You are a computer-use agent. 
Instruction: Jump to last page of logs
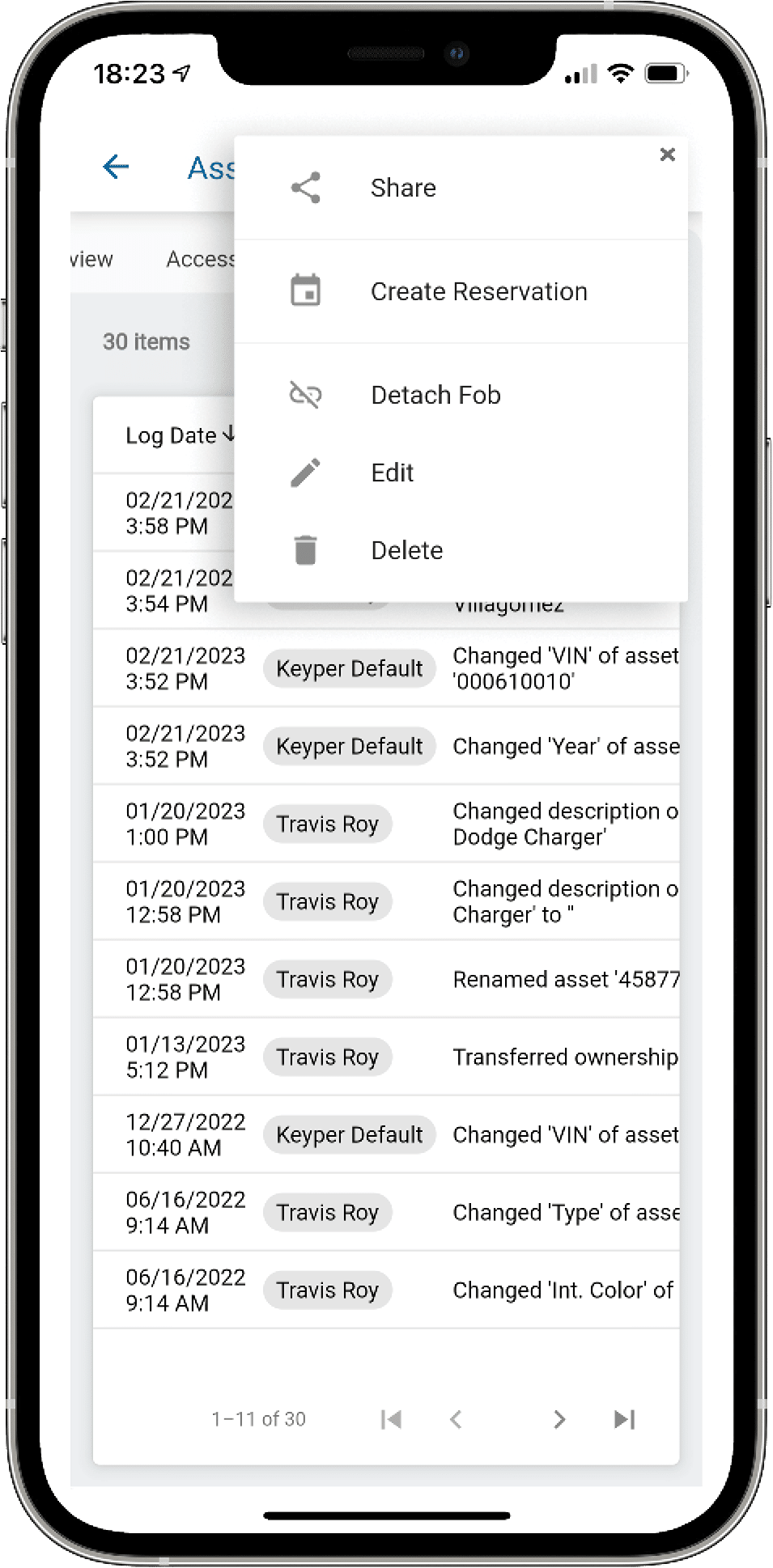coord(624,1419)
